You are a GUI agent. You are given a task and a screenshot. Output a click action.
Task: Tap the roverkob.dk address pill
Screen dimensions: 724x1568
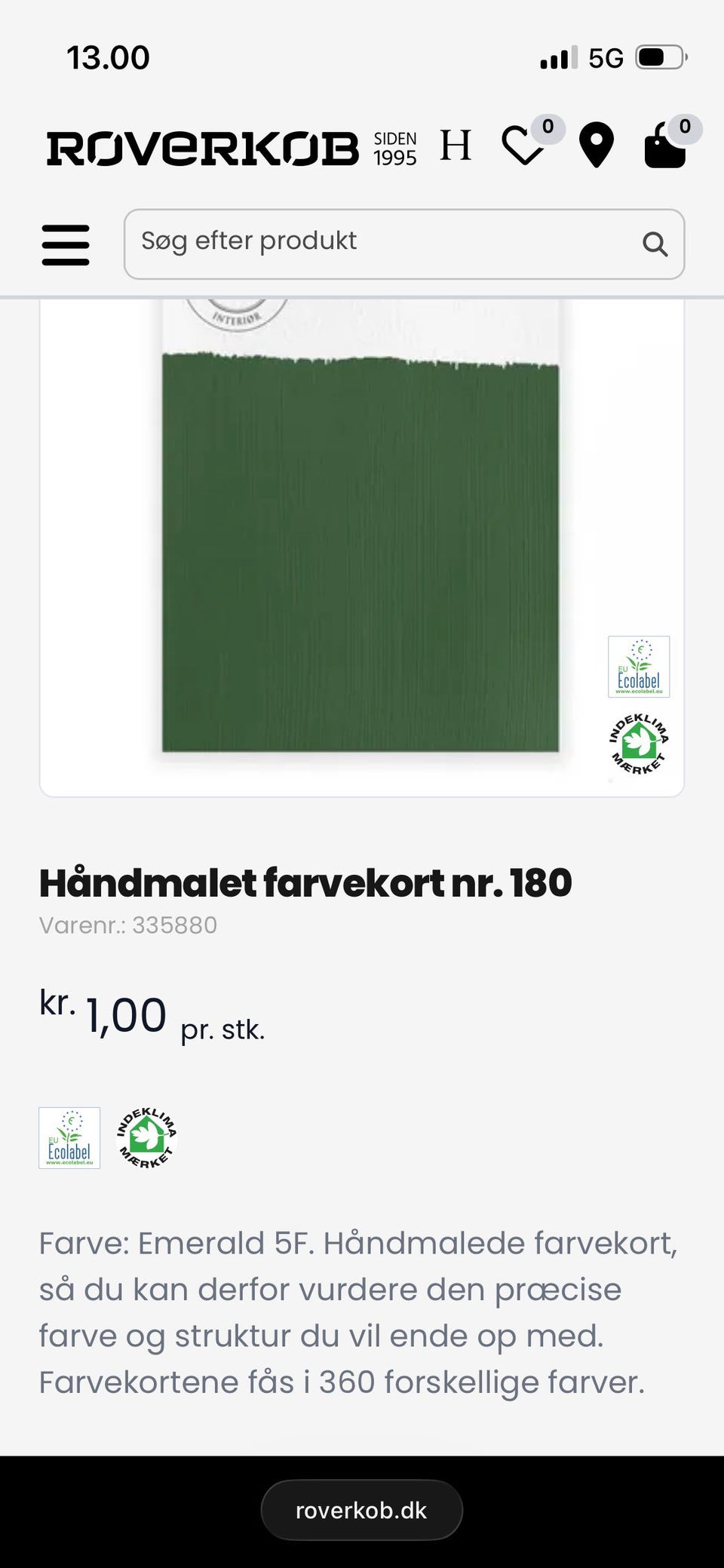coord(361,1510)
